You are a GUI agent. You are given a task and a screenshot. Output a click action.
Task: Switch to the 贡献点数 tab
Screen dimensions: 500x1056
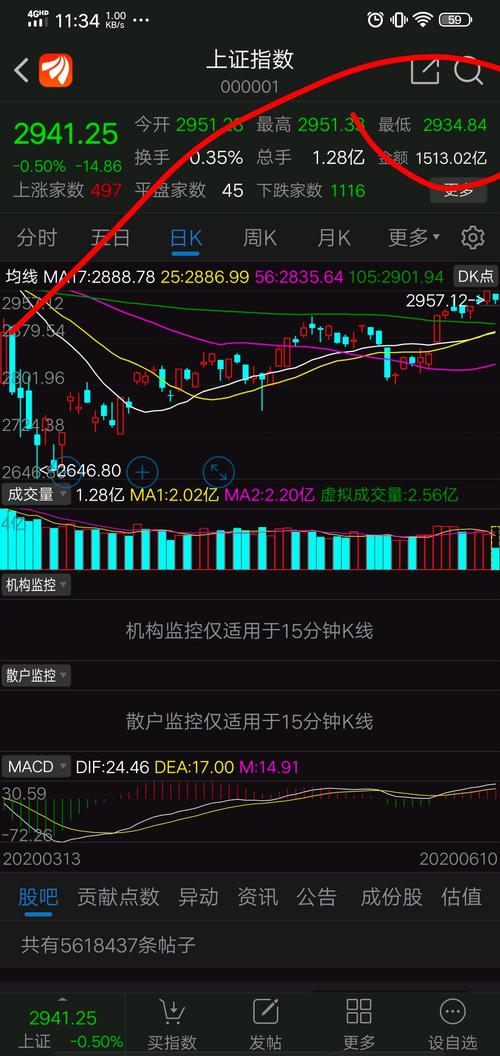pyautogui.click(x=118, y=896)
